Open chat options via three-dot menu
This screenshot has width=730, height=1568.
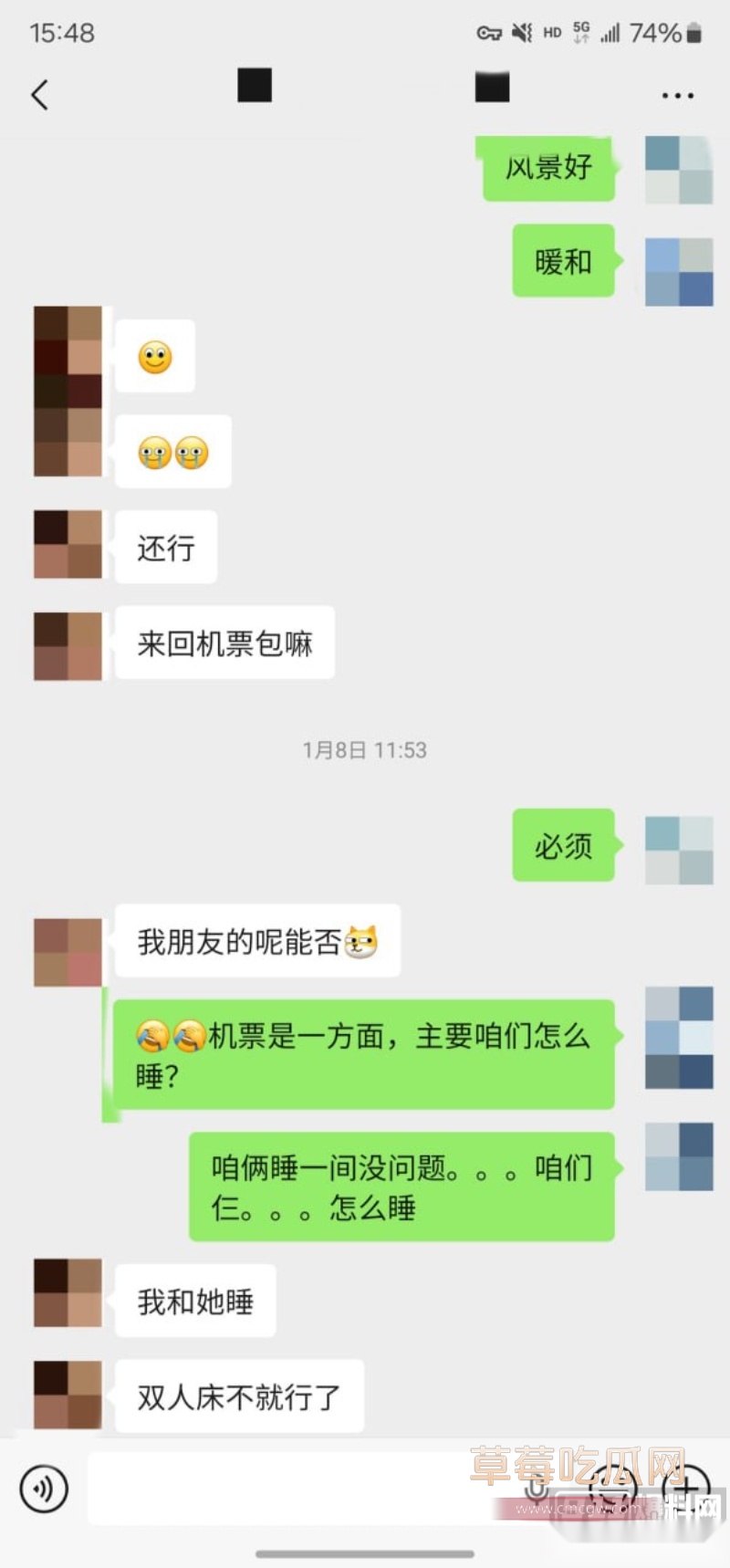tap(677, 94)
